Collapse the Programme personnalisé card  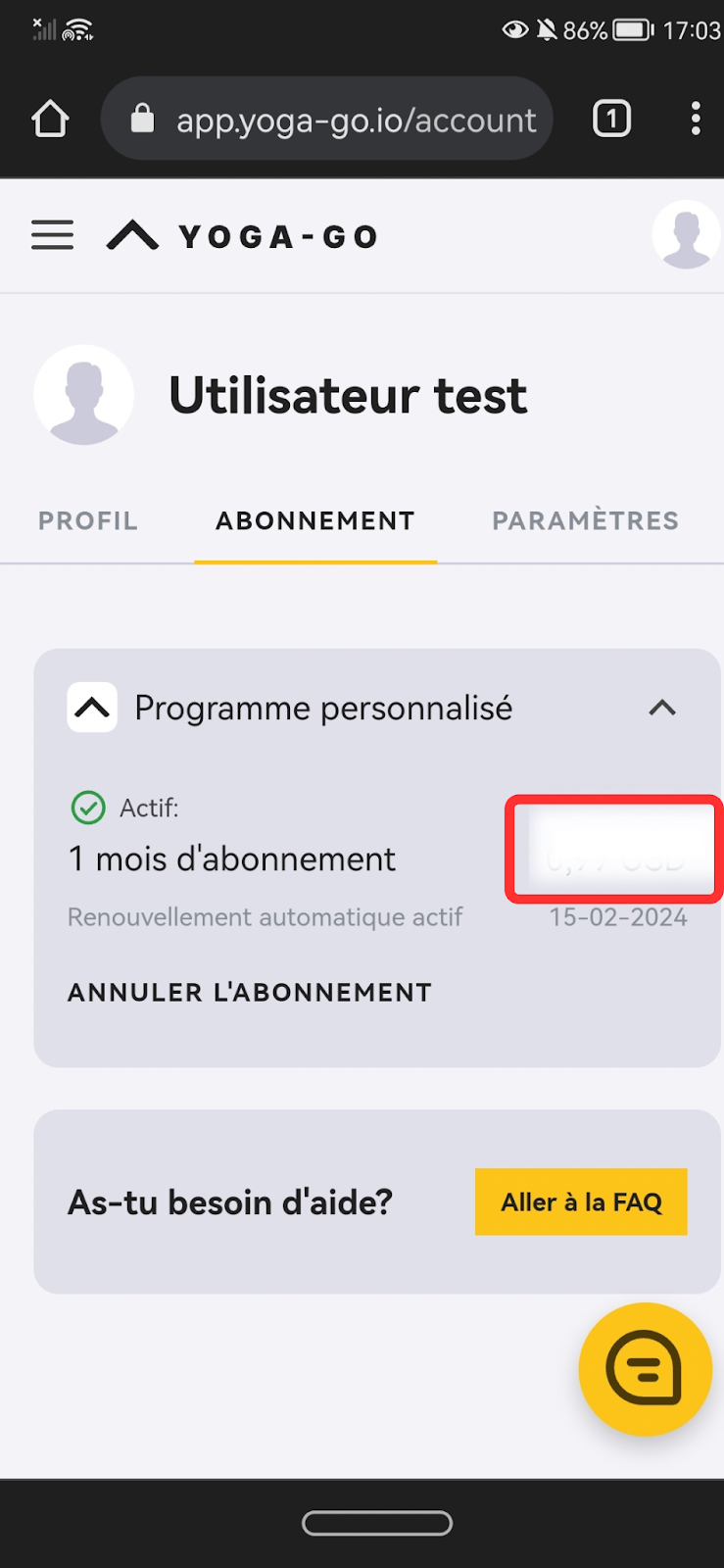662,708
